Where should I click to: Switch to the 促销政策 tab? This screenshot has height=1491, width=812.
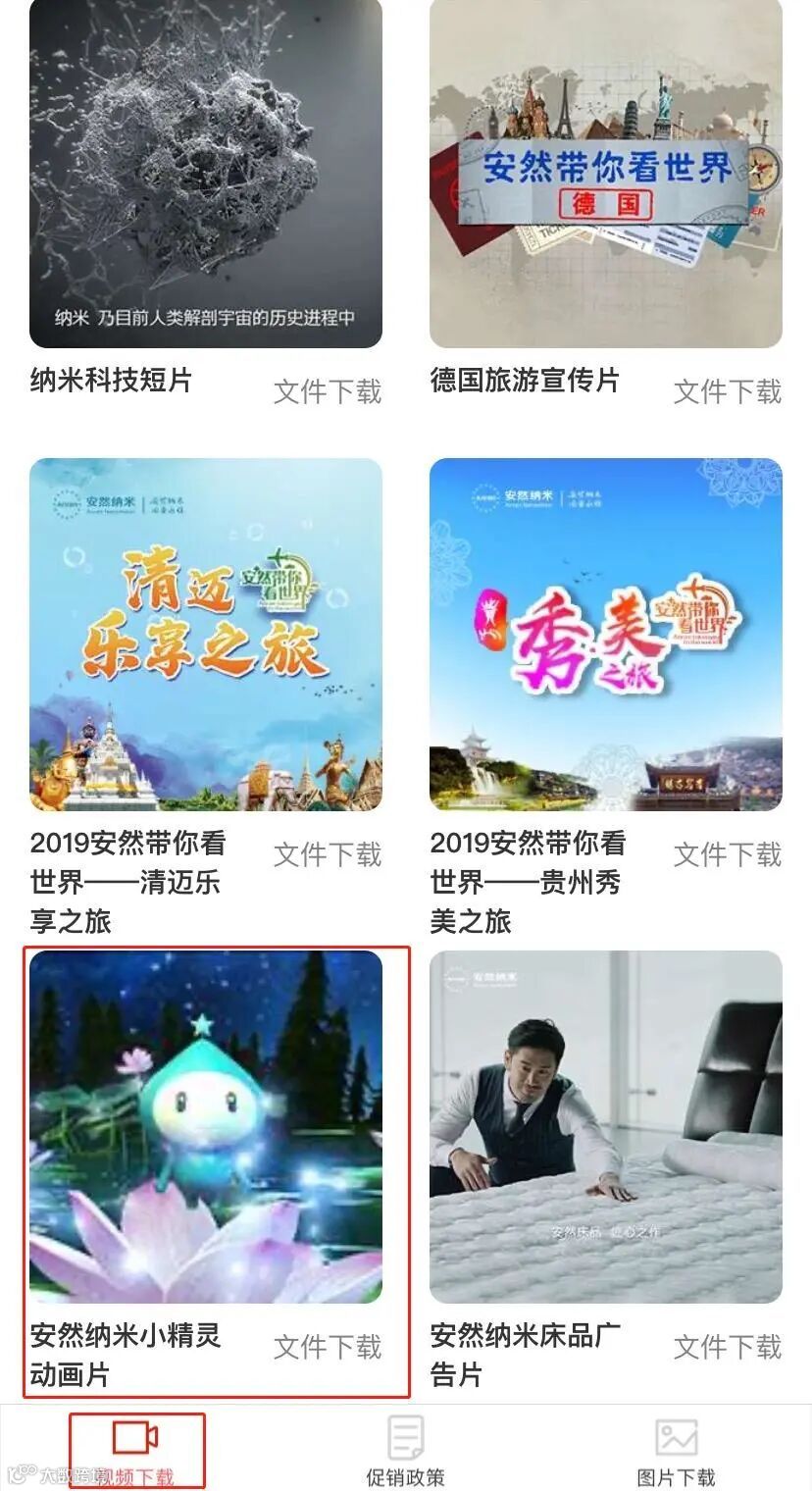click(x=406, y=1452)
